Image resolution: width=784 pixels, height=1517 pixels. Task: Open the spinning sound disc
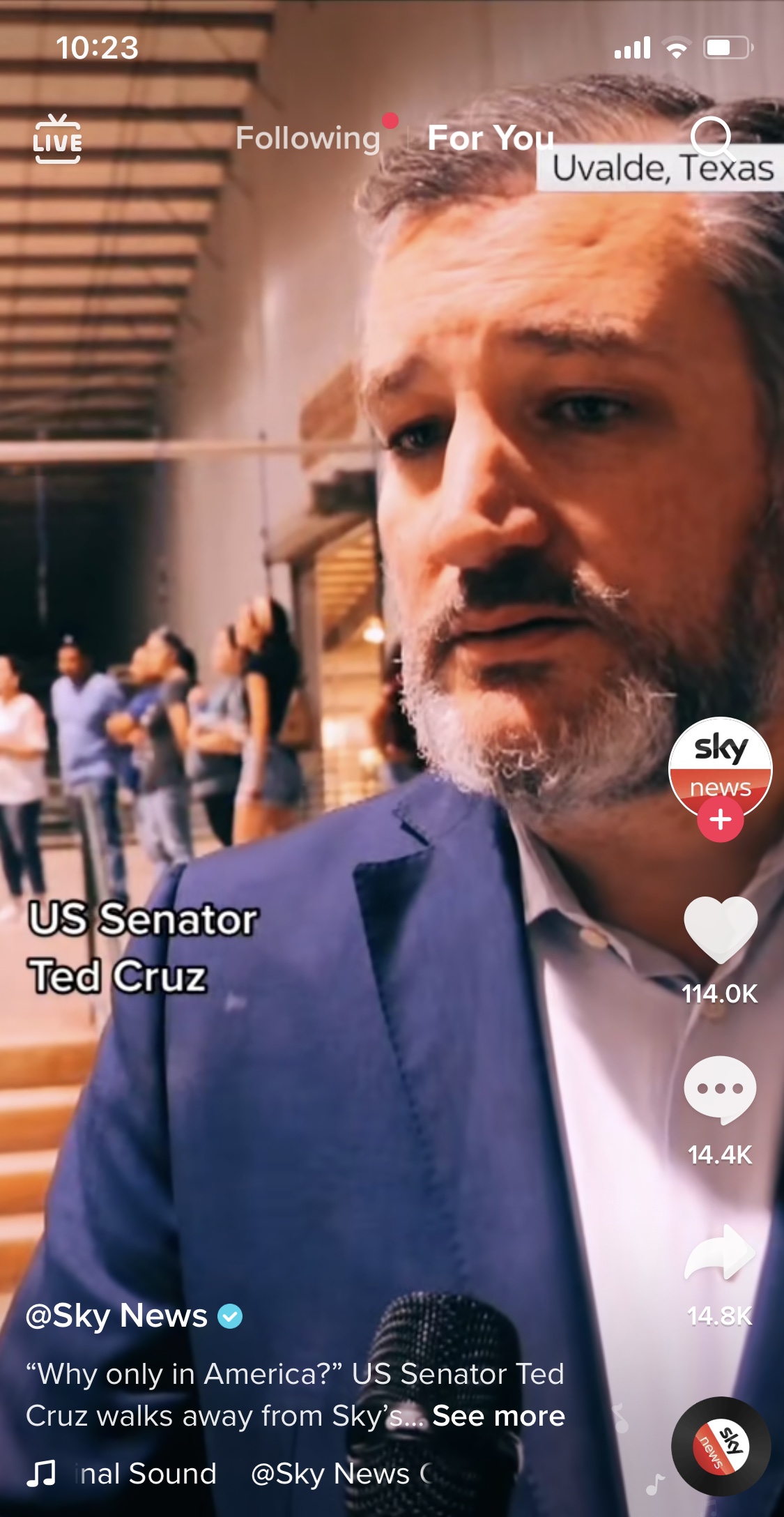point(721,1447)
